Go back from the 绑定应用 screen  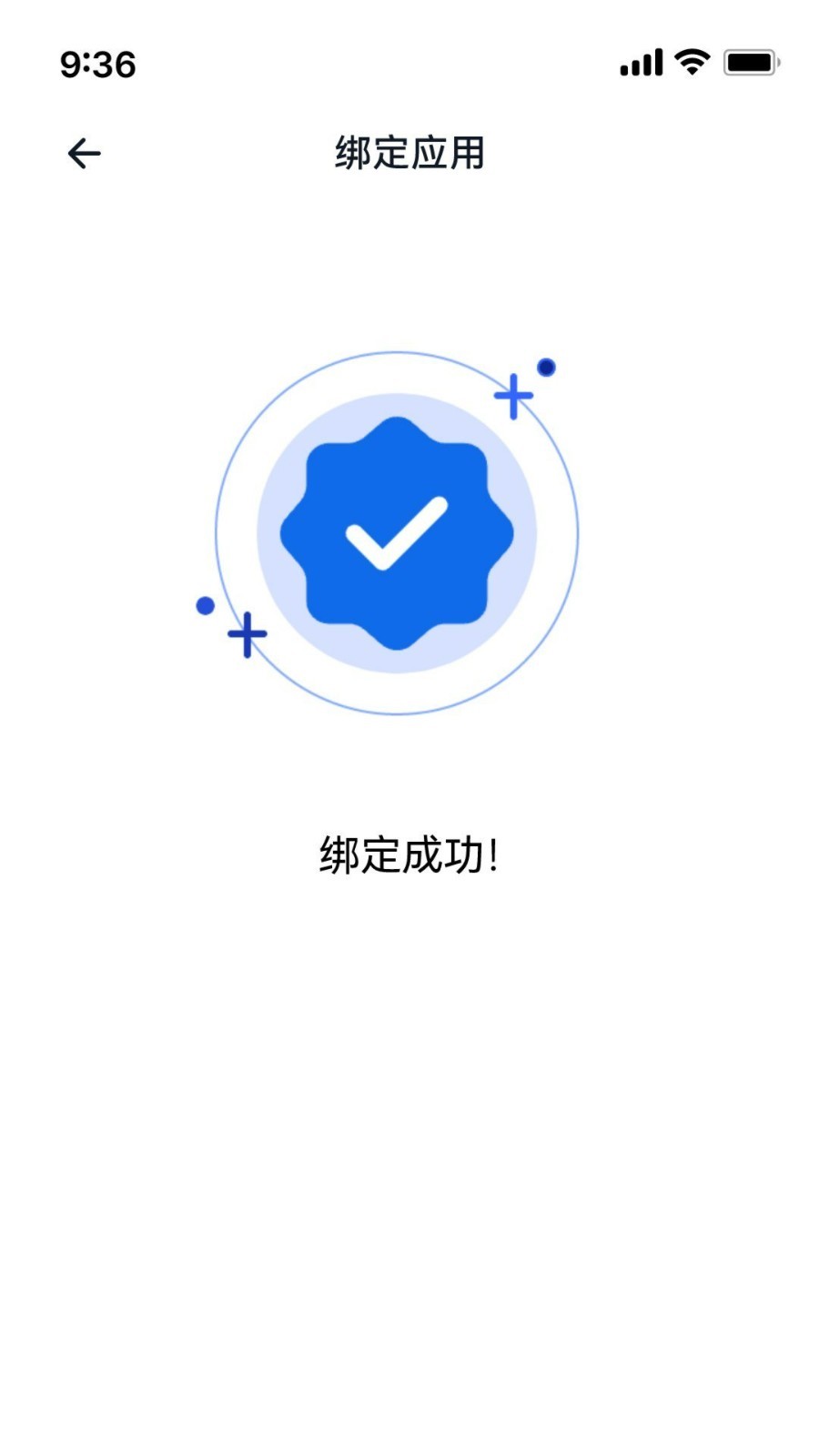point(84,153)
